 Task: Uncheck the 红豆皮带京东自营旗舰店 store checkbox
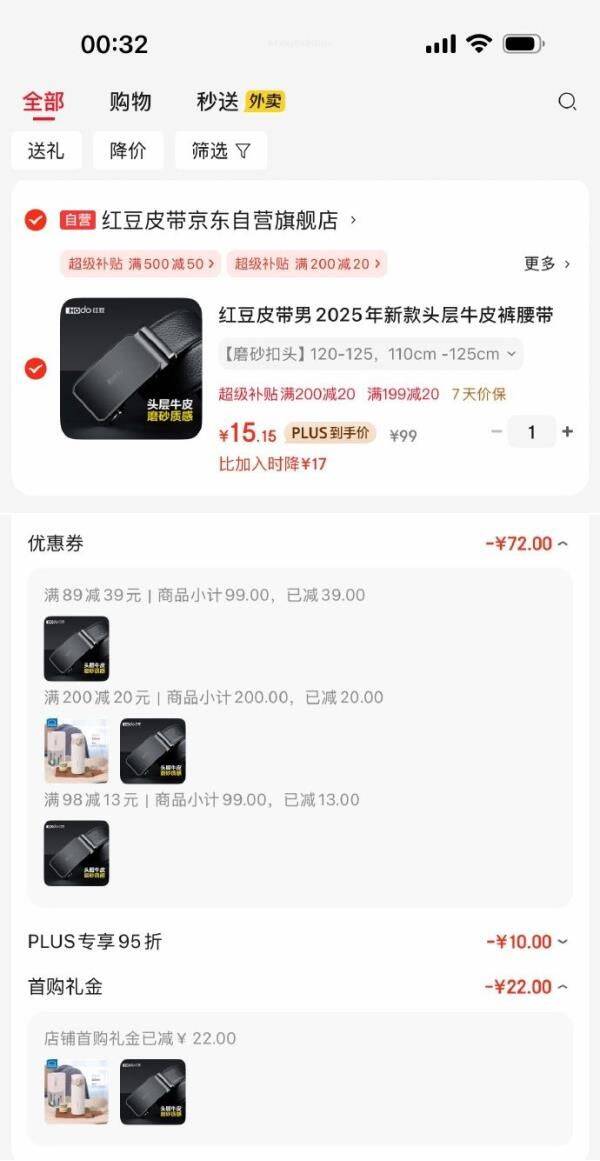click(x=36, y=220)
